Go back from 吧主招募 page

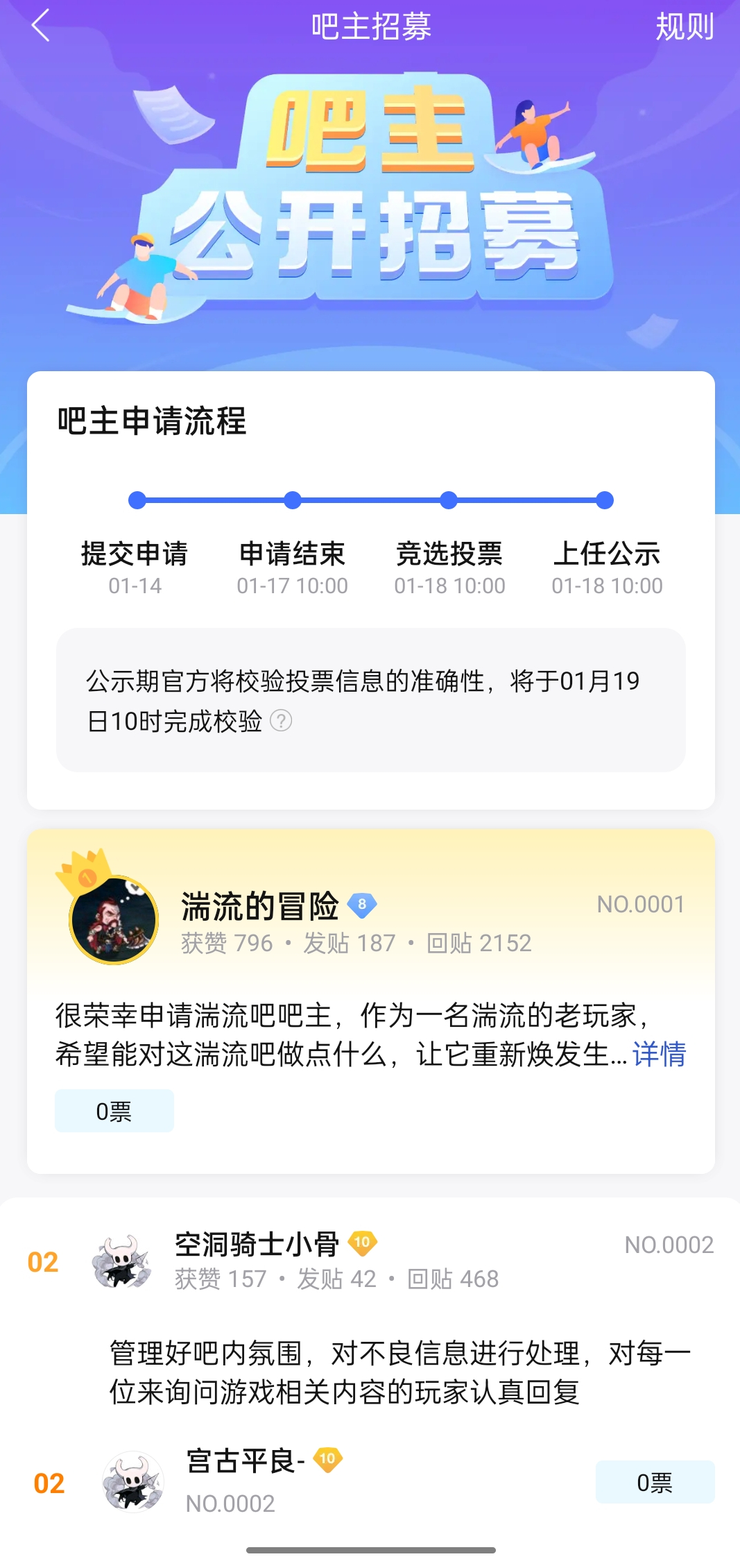tap(41, 26)
